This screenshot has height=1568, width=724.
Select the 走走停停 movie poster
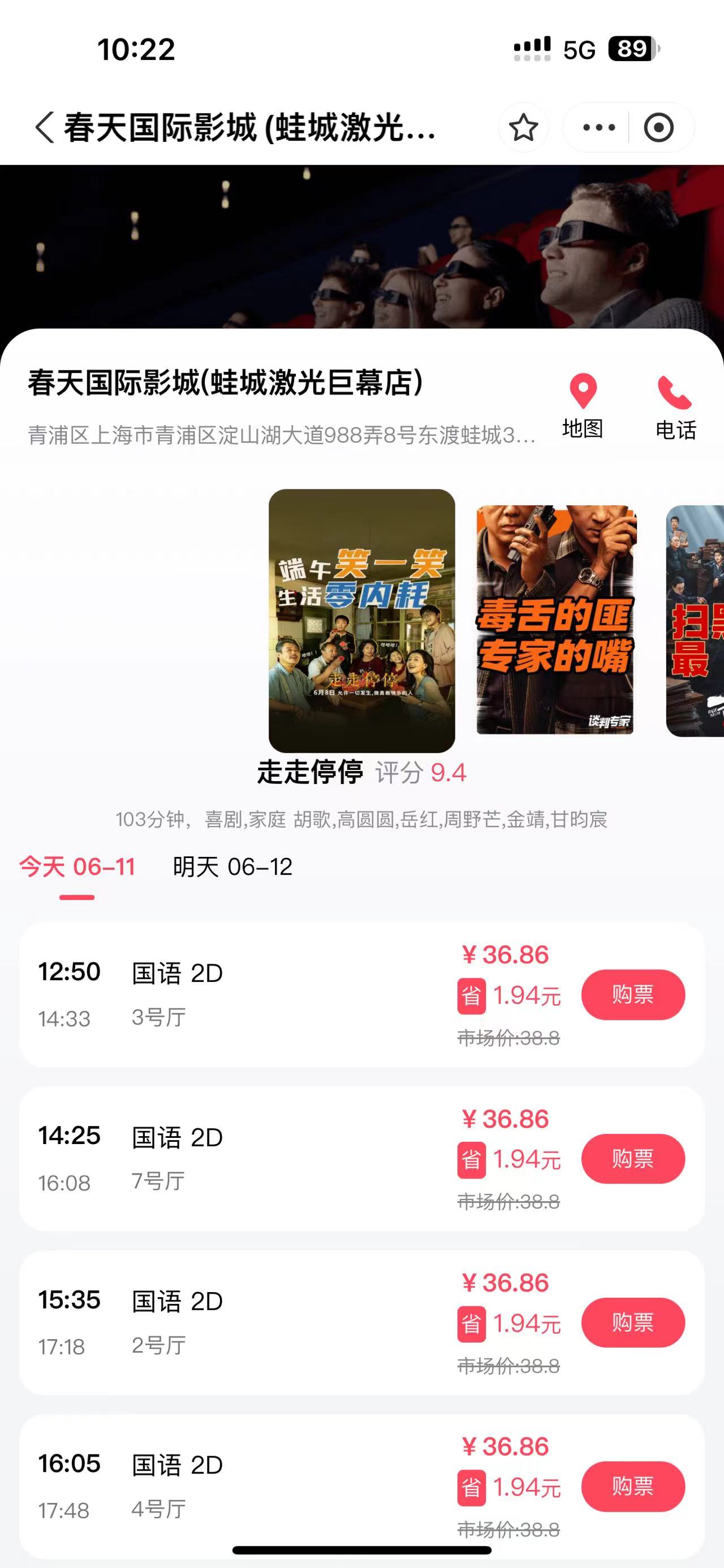361,620
